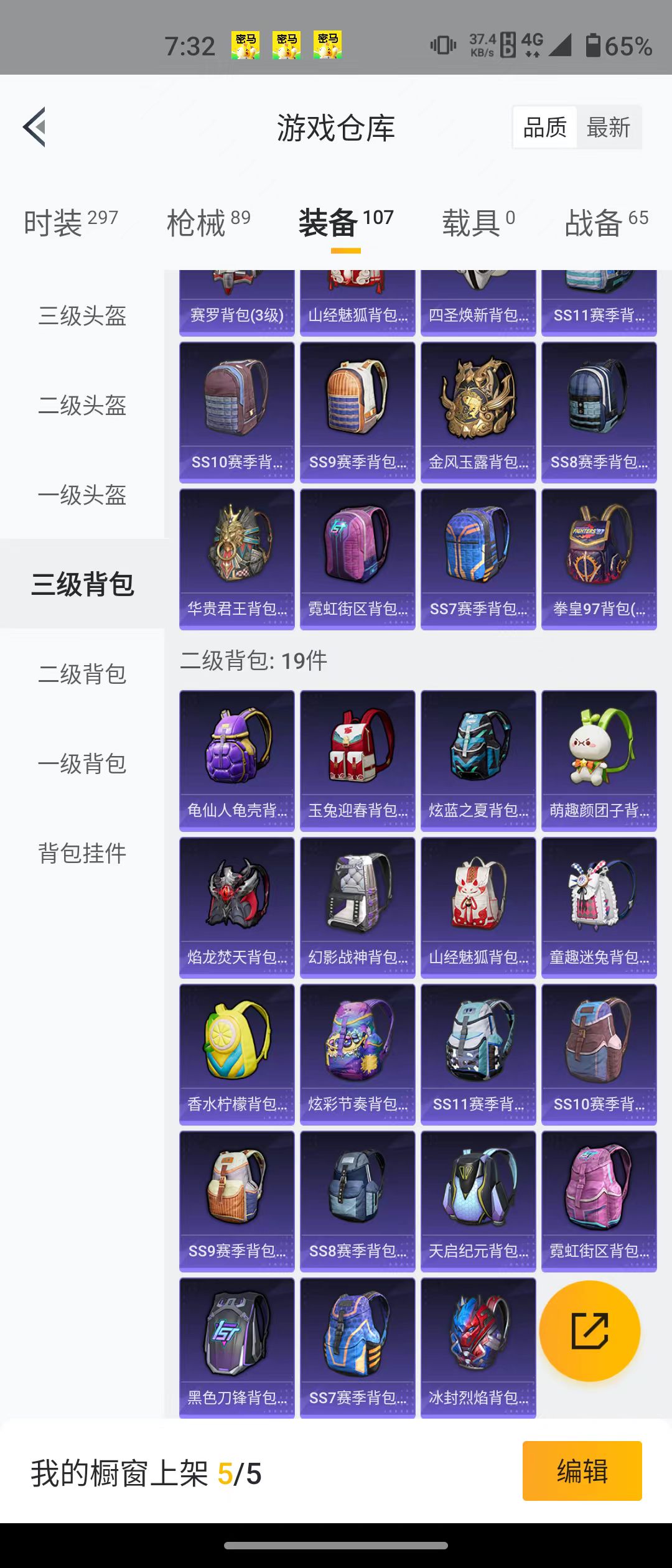Open 背包挂件 category
672x1568 pixels.
click(x=82, y=853)
